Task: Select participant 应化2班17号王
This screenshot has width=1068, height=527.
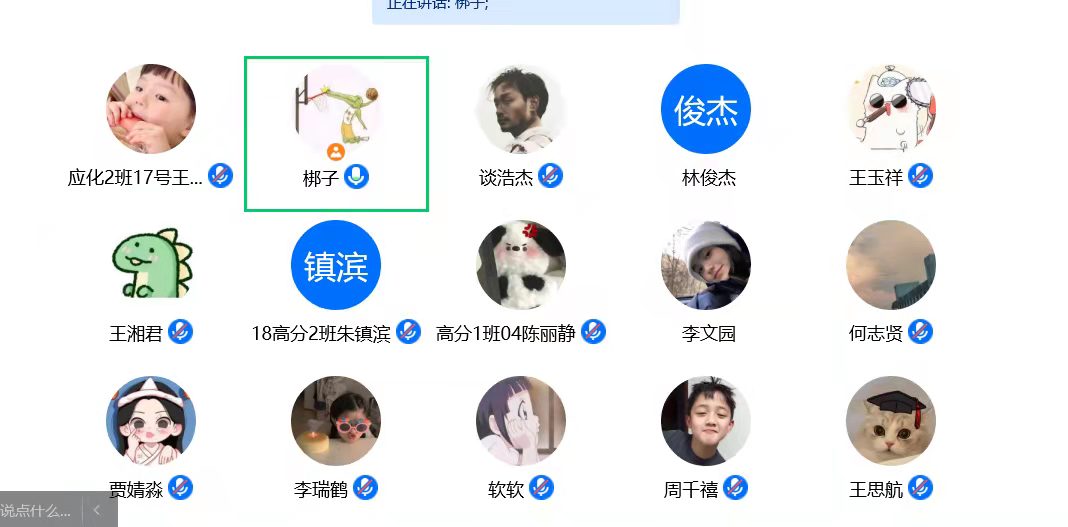Action: (x=151, y=109)
